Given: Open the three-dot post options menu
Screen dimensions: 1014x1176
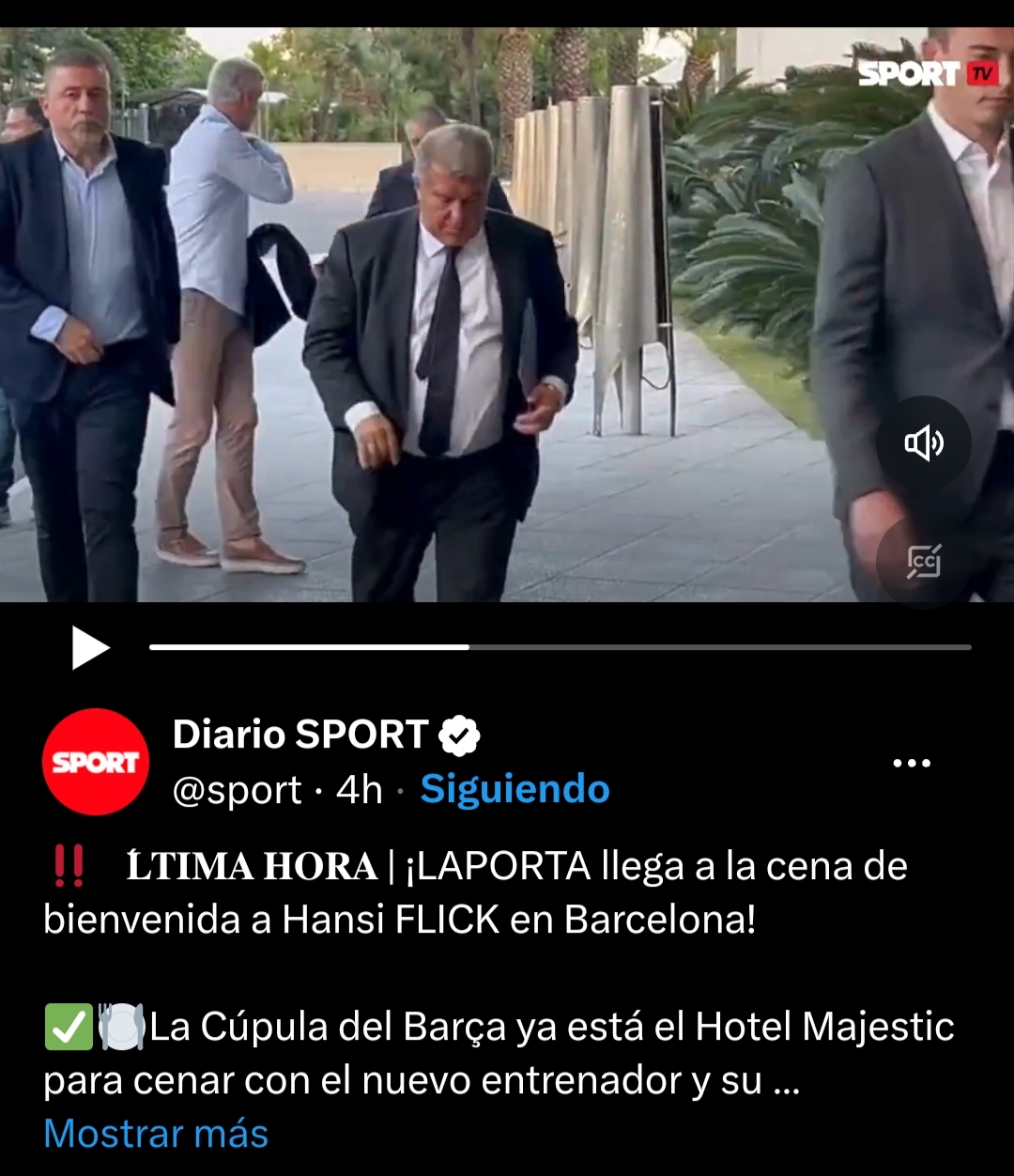Looking at the screenshot, I should tap(911, 763).
